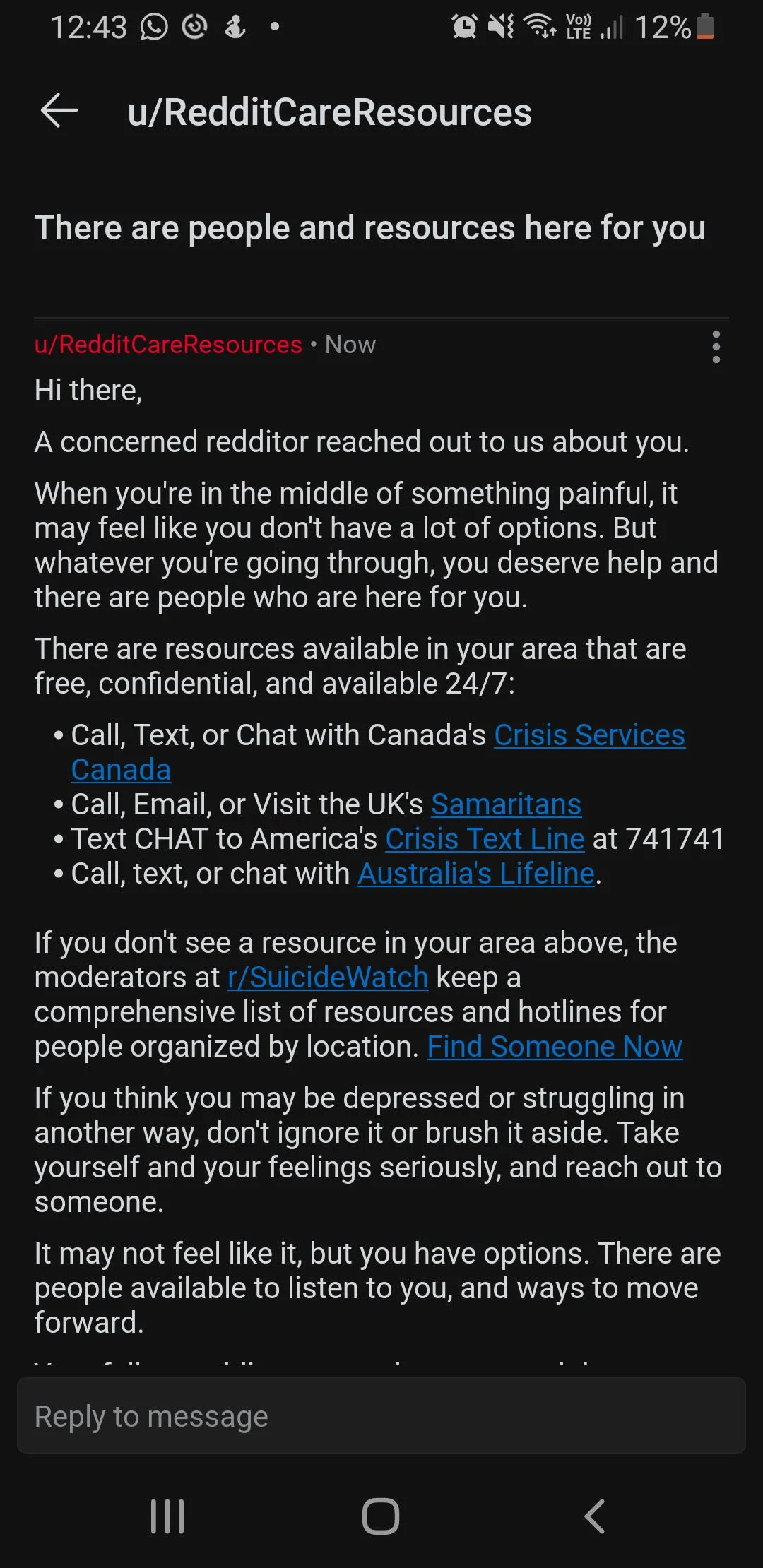This screenshot has height=1568, width=763.
Task: Visit the r/SuicideWatch subreddit link
Action: [x=328, y=978]
